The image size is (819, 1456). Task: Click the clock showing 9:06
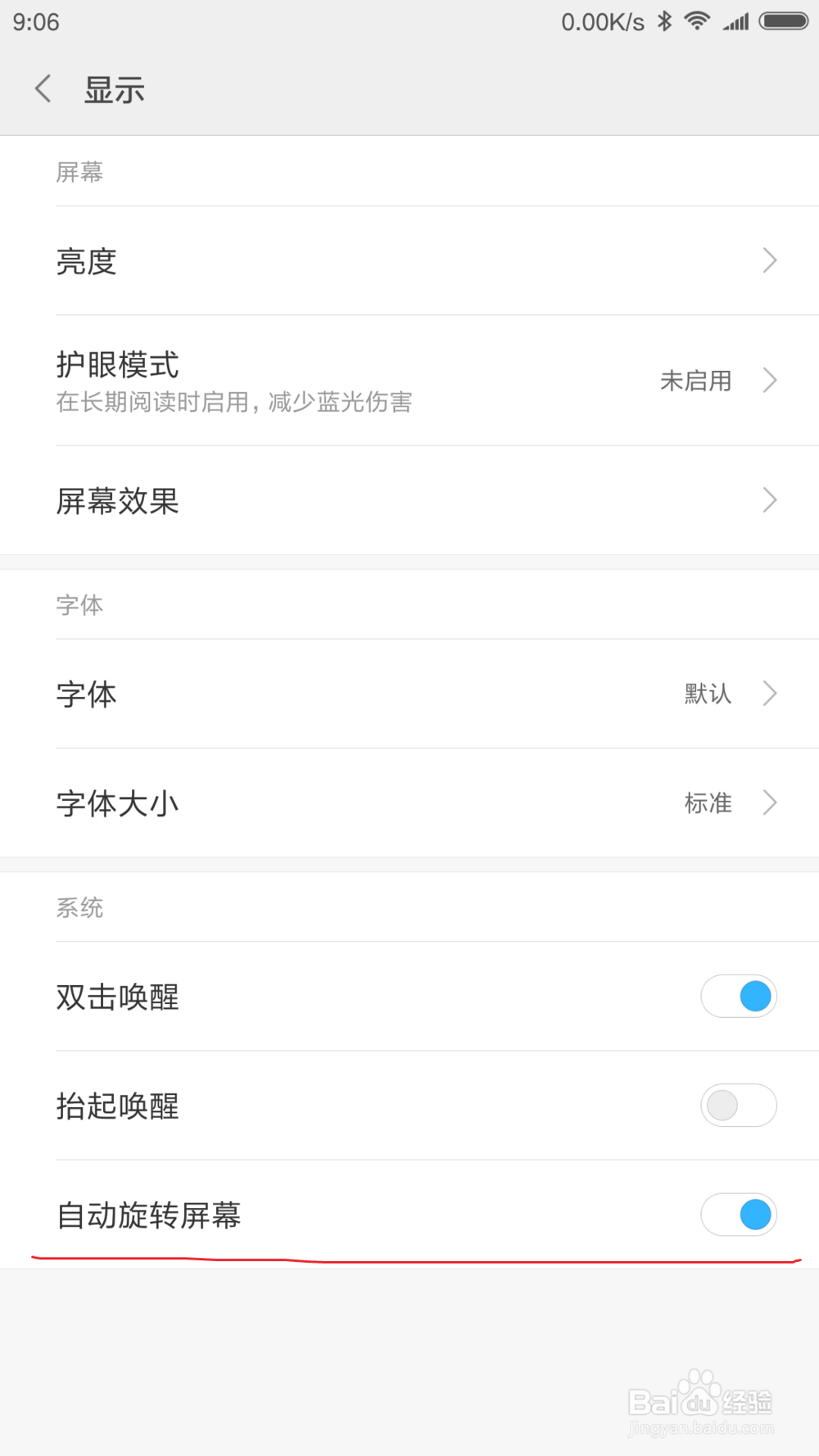pos(34,22)
